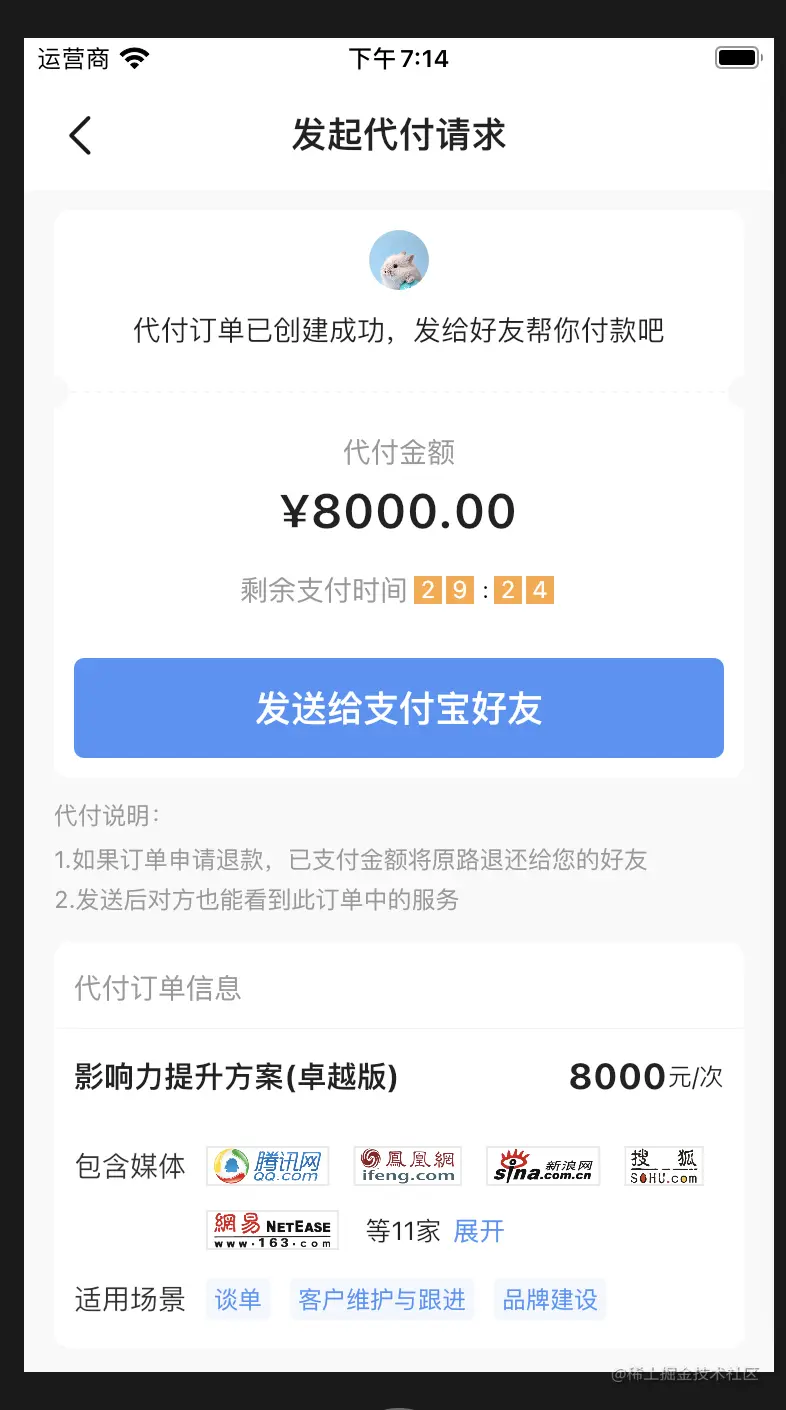The width and height of the screenshot is (786, 1410).
Task: Go back using the top-left arrow
Action: click(81, 135)
